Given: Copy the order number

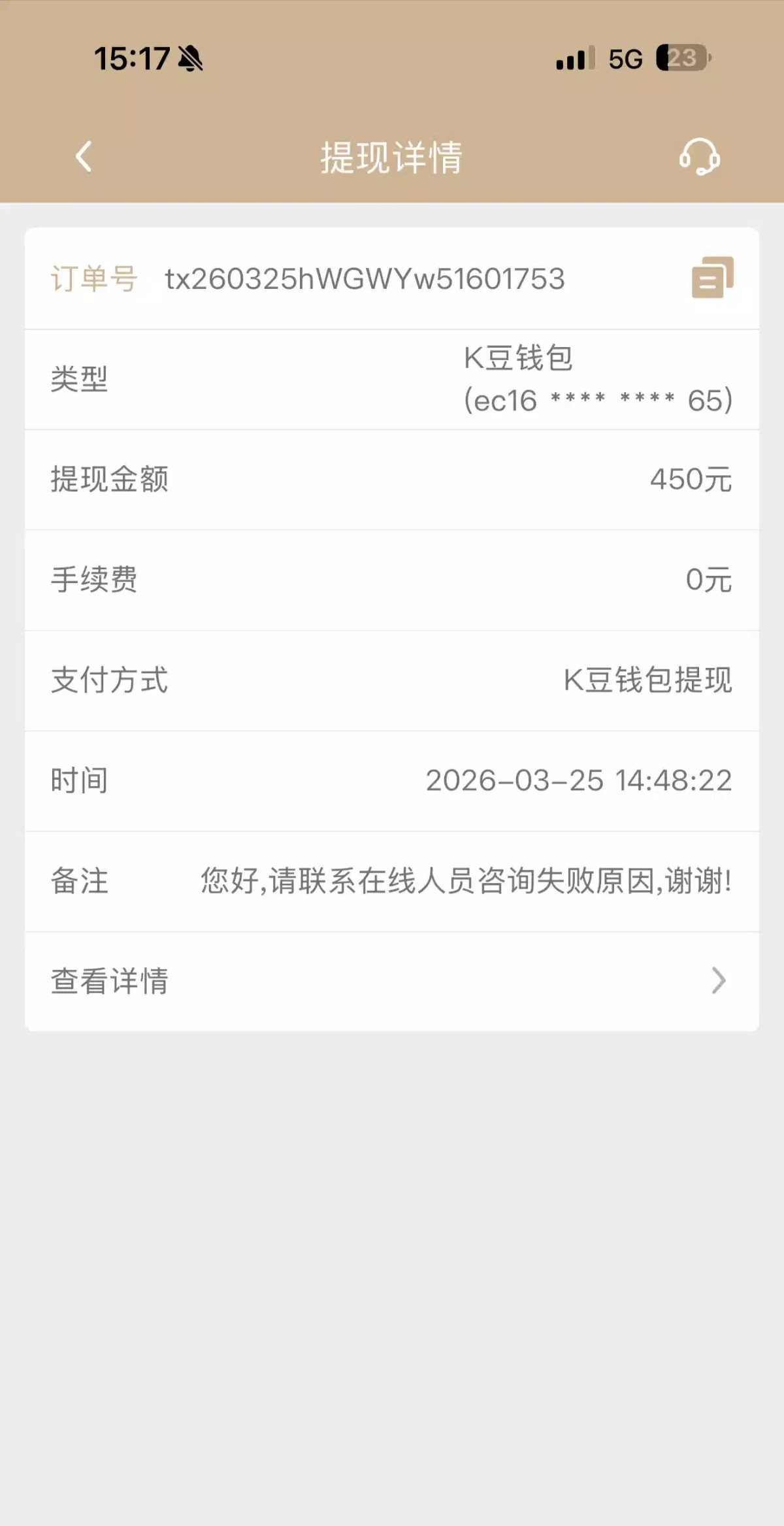Looking at the screenshot, I should click(x=712, y=278).
